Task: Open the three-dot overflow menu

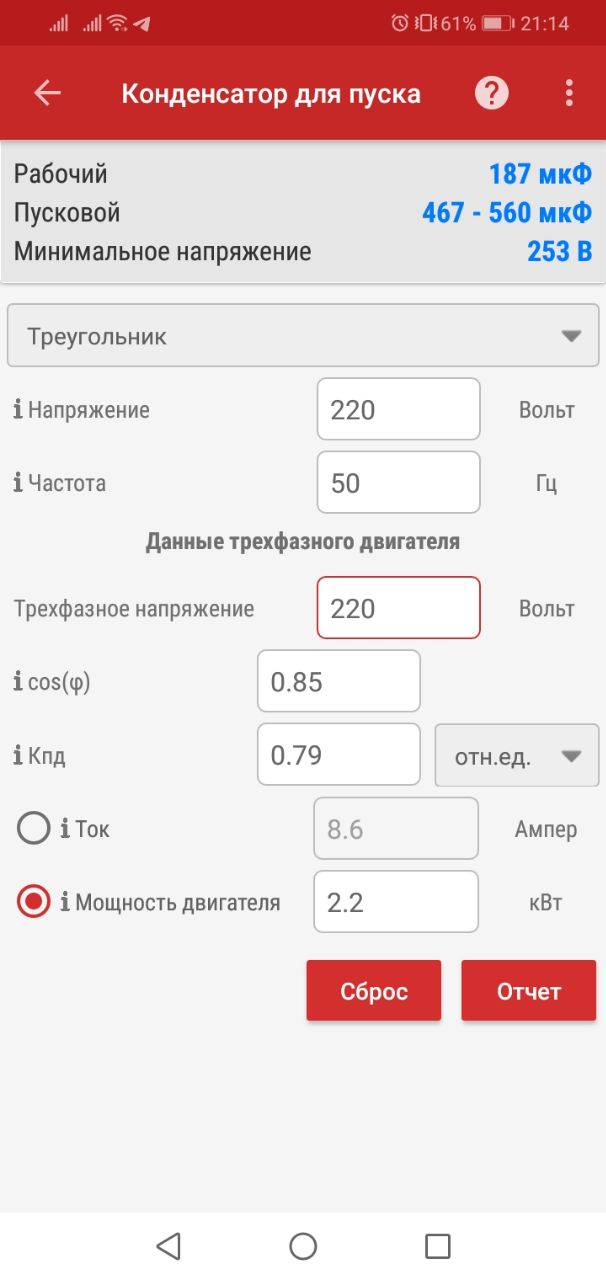Action: click(569, 93)
